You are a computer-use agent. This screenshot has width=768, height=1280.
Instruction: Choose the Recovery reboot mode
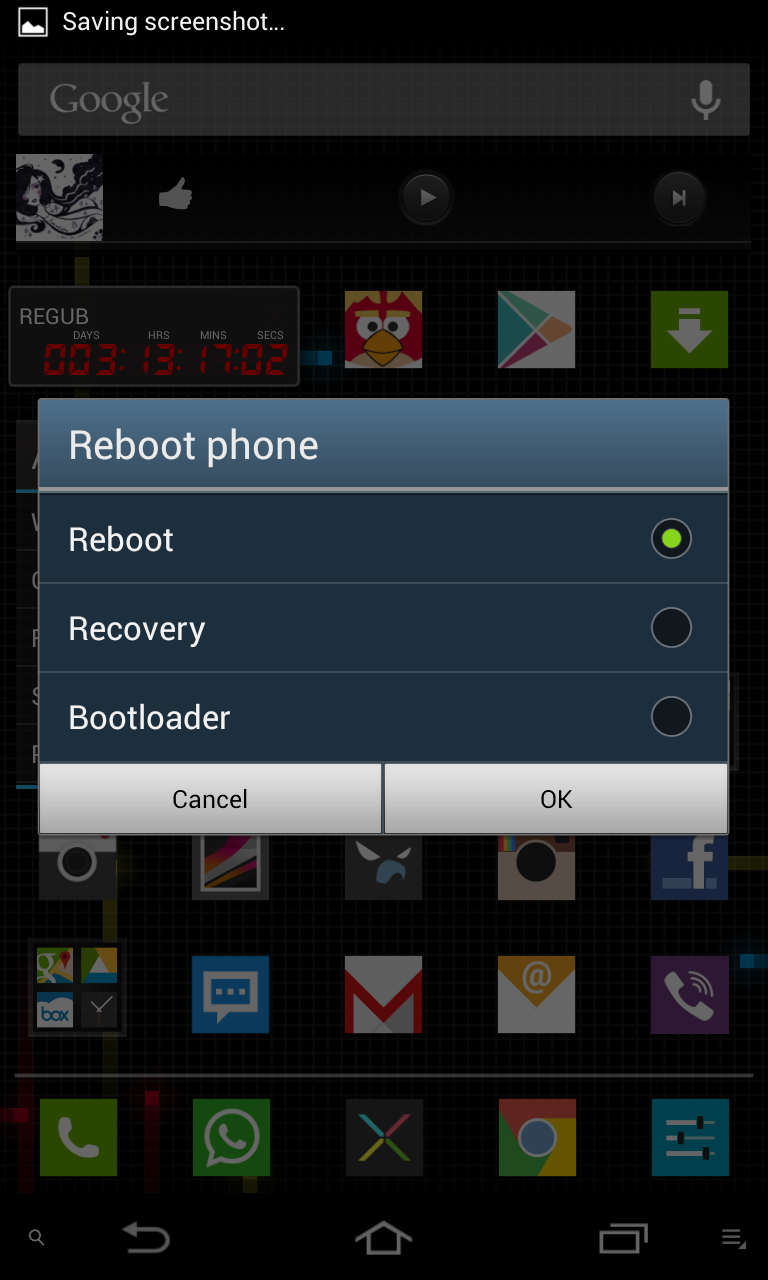(383, 628)
